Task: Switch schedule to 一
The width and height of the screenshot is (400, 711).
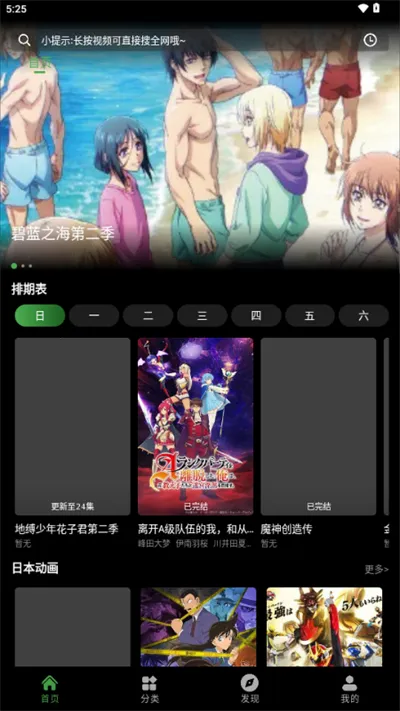Action: click(94, 316)
